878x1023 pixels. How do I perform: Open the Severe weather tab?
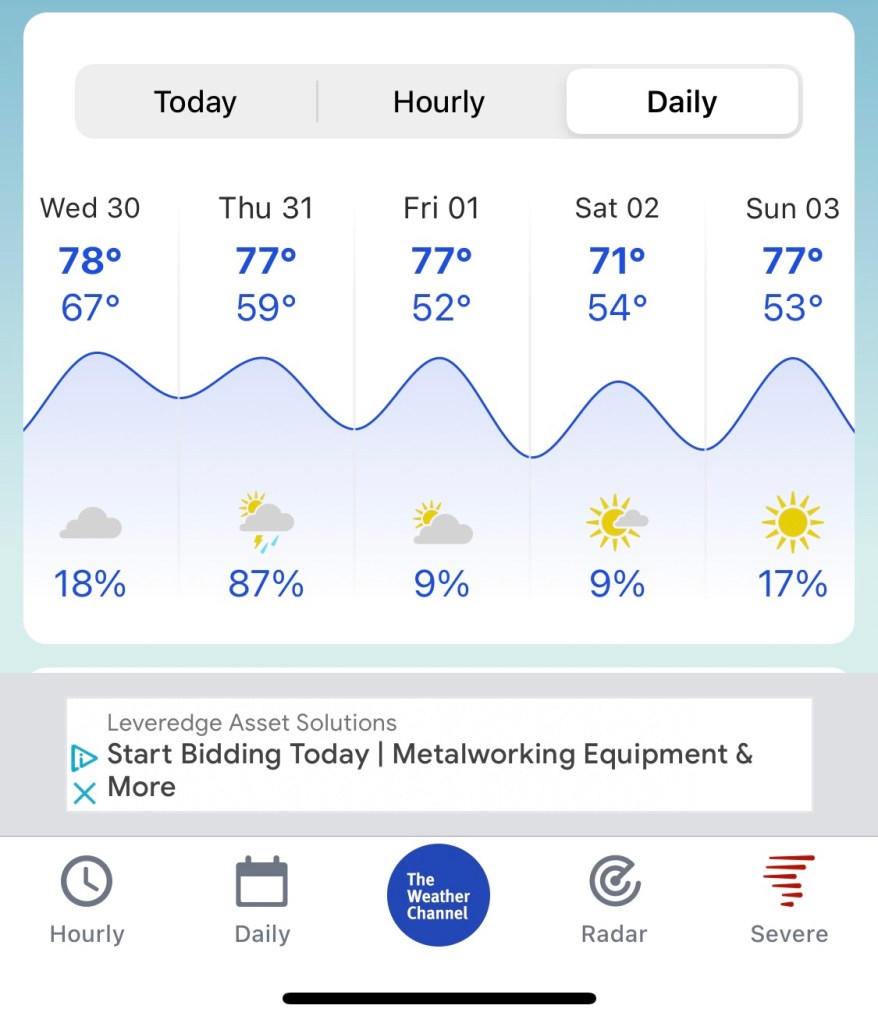click(789, 900)
